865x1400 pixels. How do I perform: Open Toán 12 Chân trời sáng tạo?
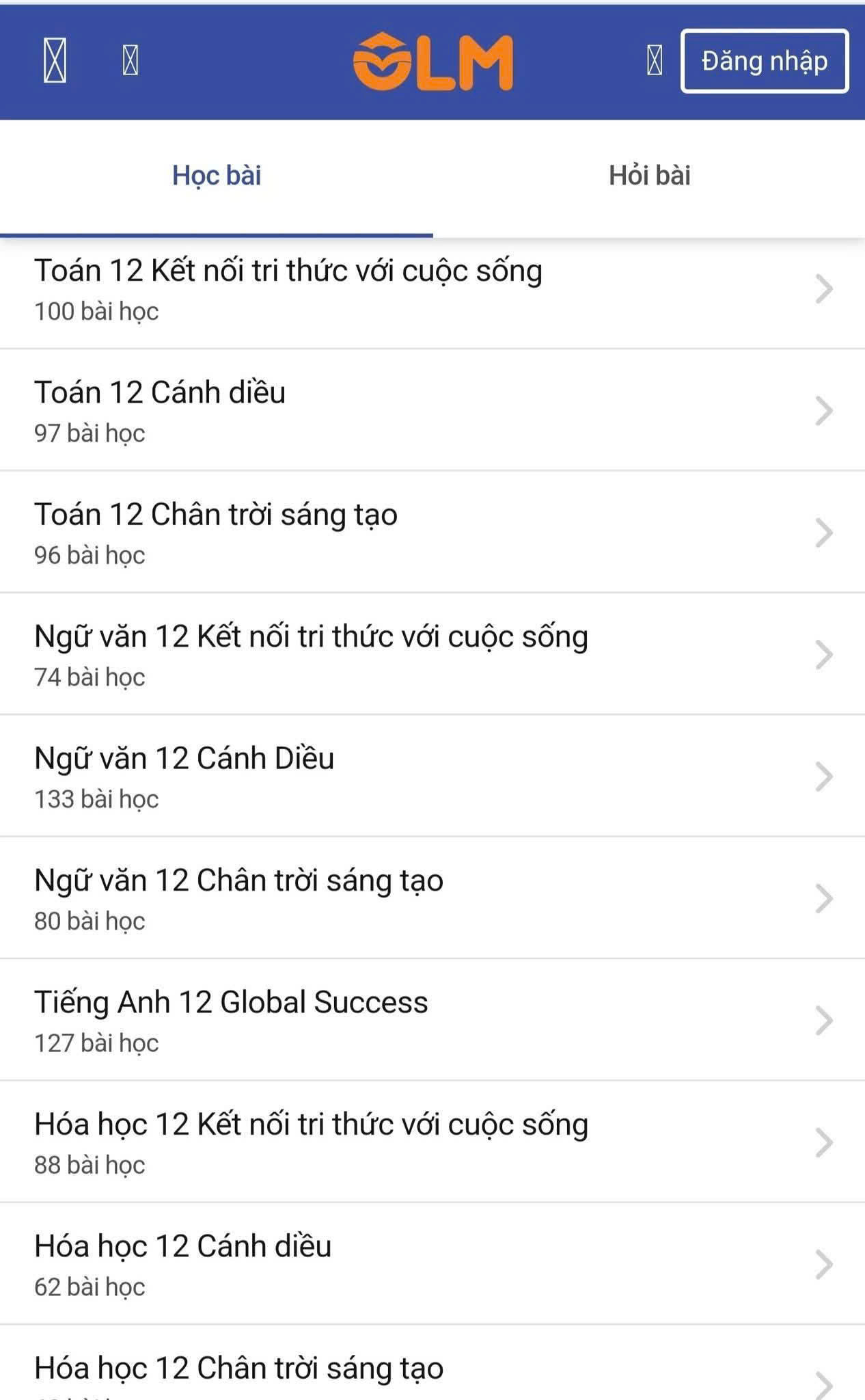click(x=432, y=532)
